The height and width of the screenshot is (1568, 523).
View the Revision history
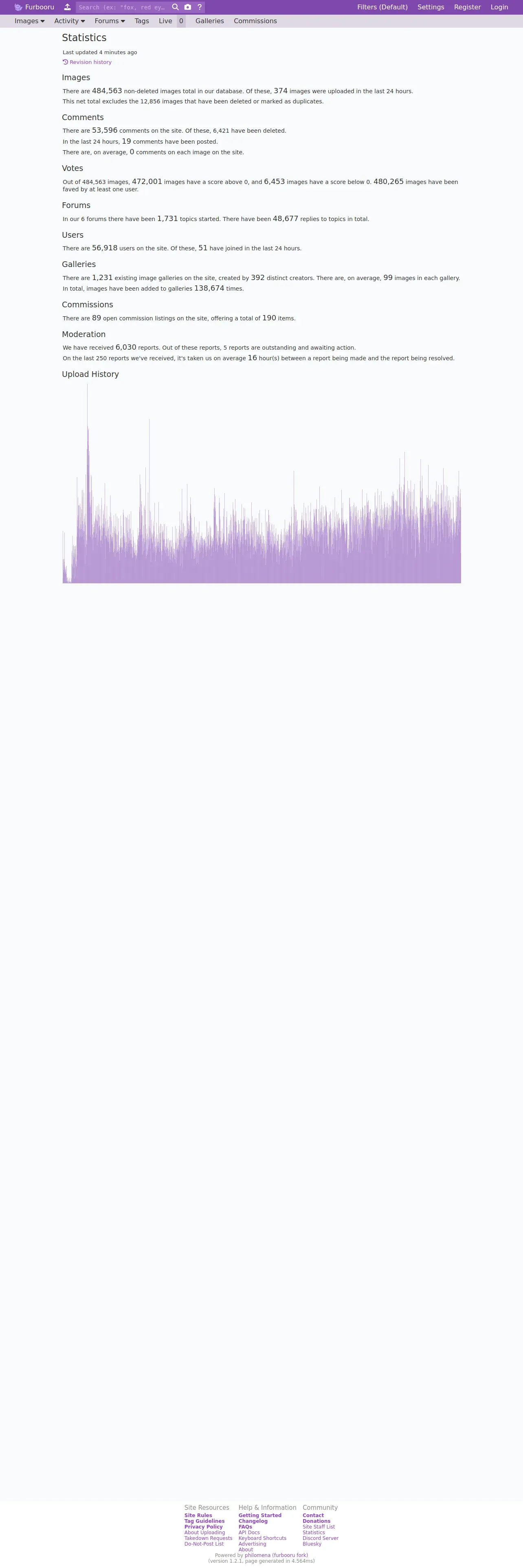click(87, 62)
